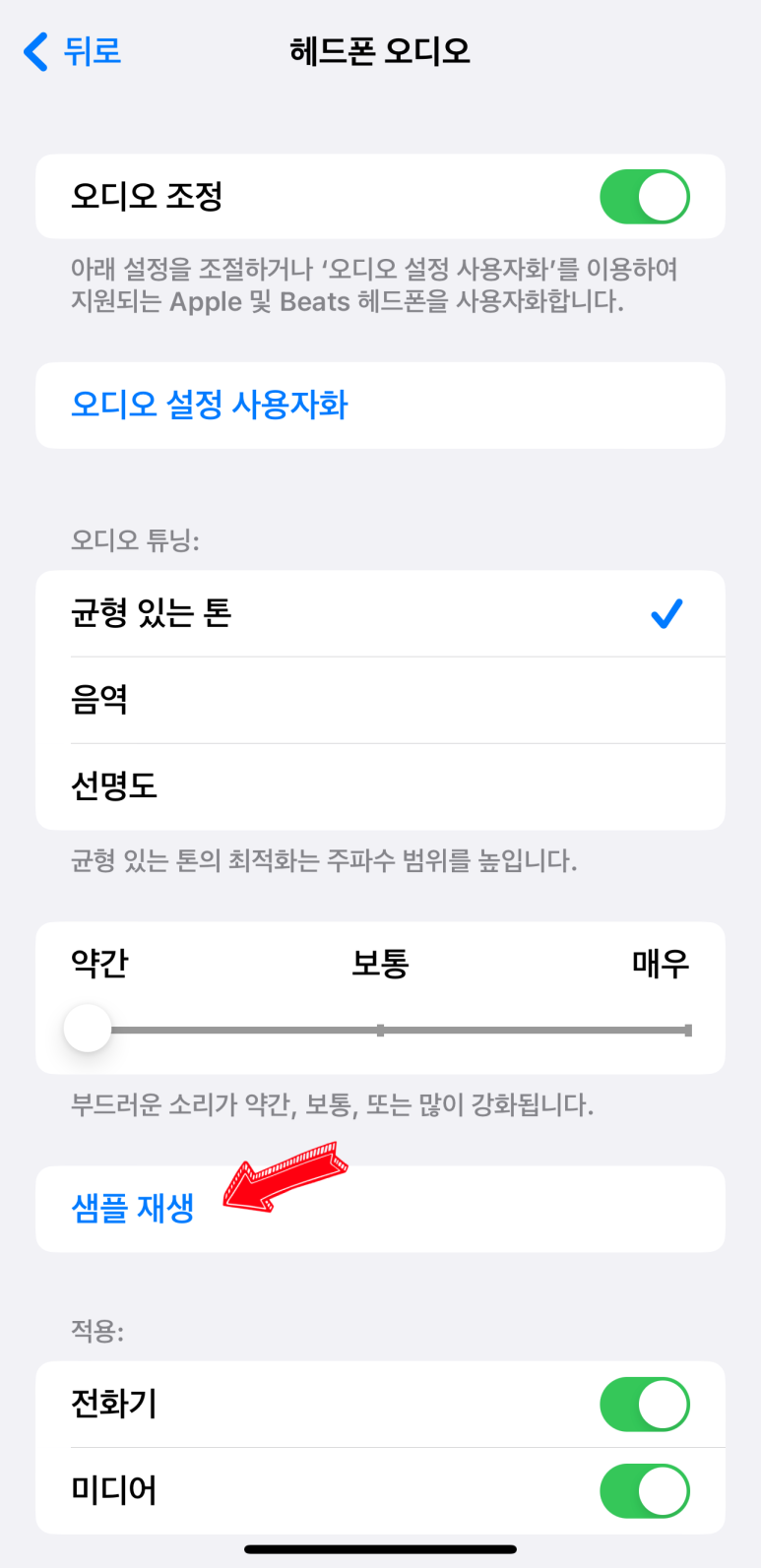Set the boost slider to 보통
The width and height of the screenshot is (761, 1568).
[x=380, y=1031]
